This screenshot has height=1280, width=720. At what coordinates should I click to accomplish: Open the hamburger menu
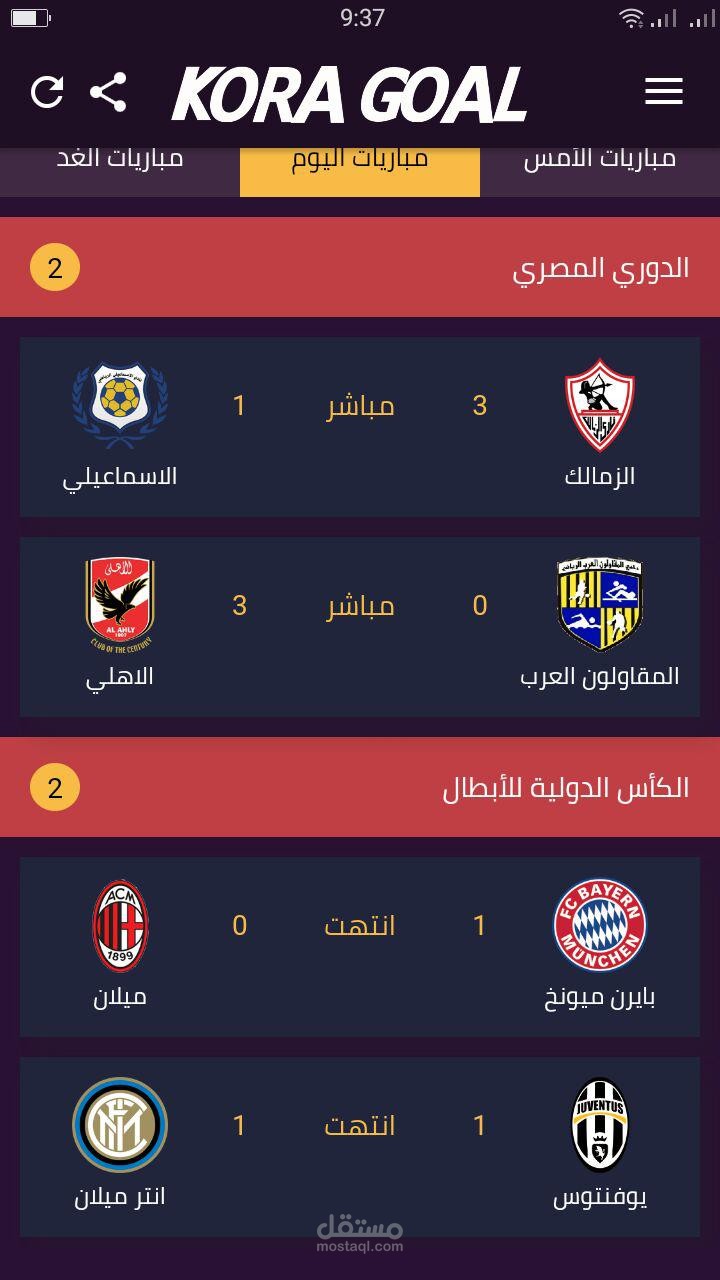pos(663,91)
